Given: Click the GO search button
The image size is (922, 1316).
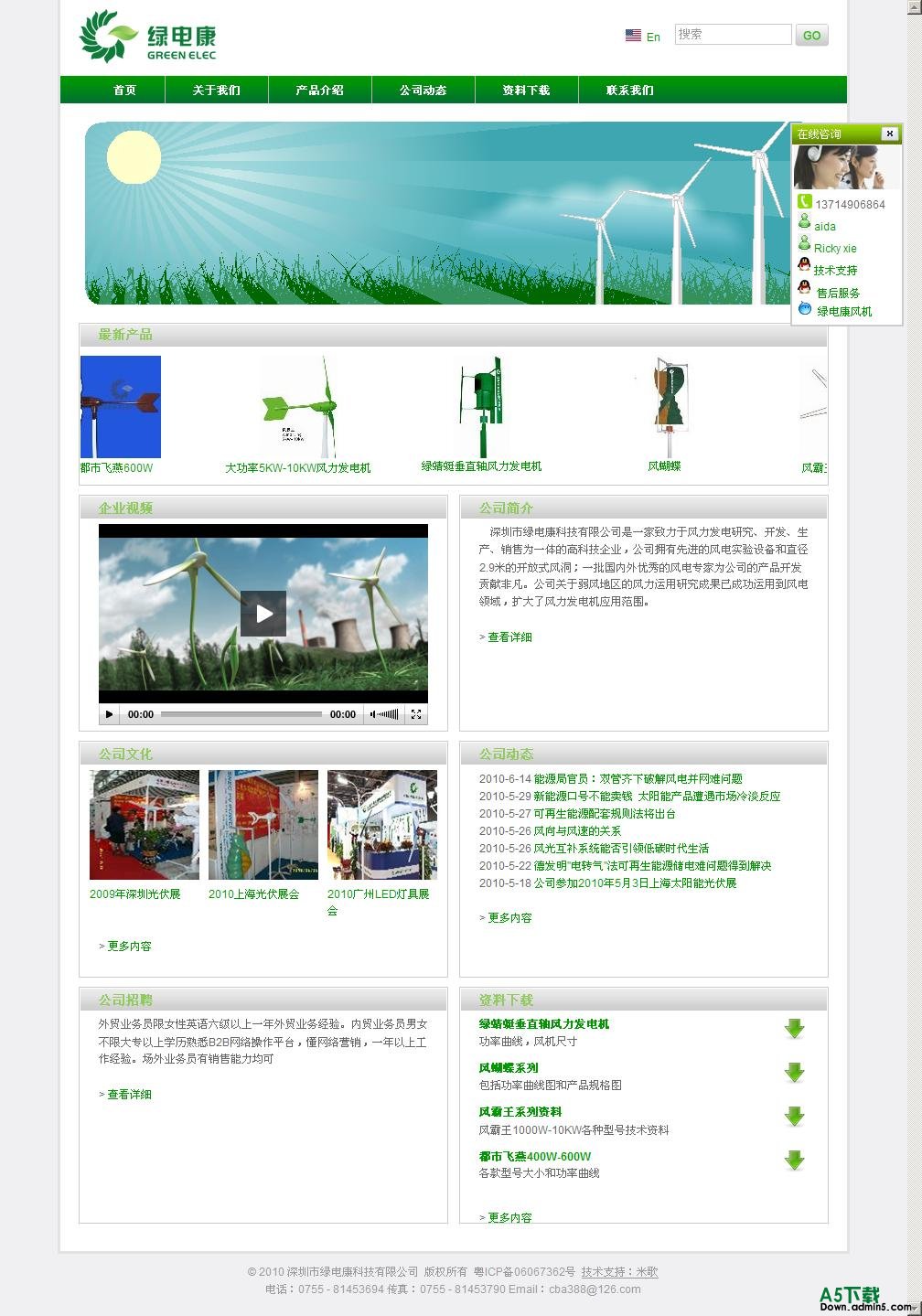Looking at the screenshot, I should [811, 36].
